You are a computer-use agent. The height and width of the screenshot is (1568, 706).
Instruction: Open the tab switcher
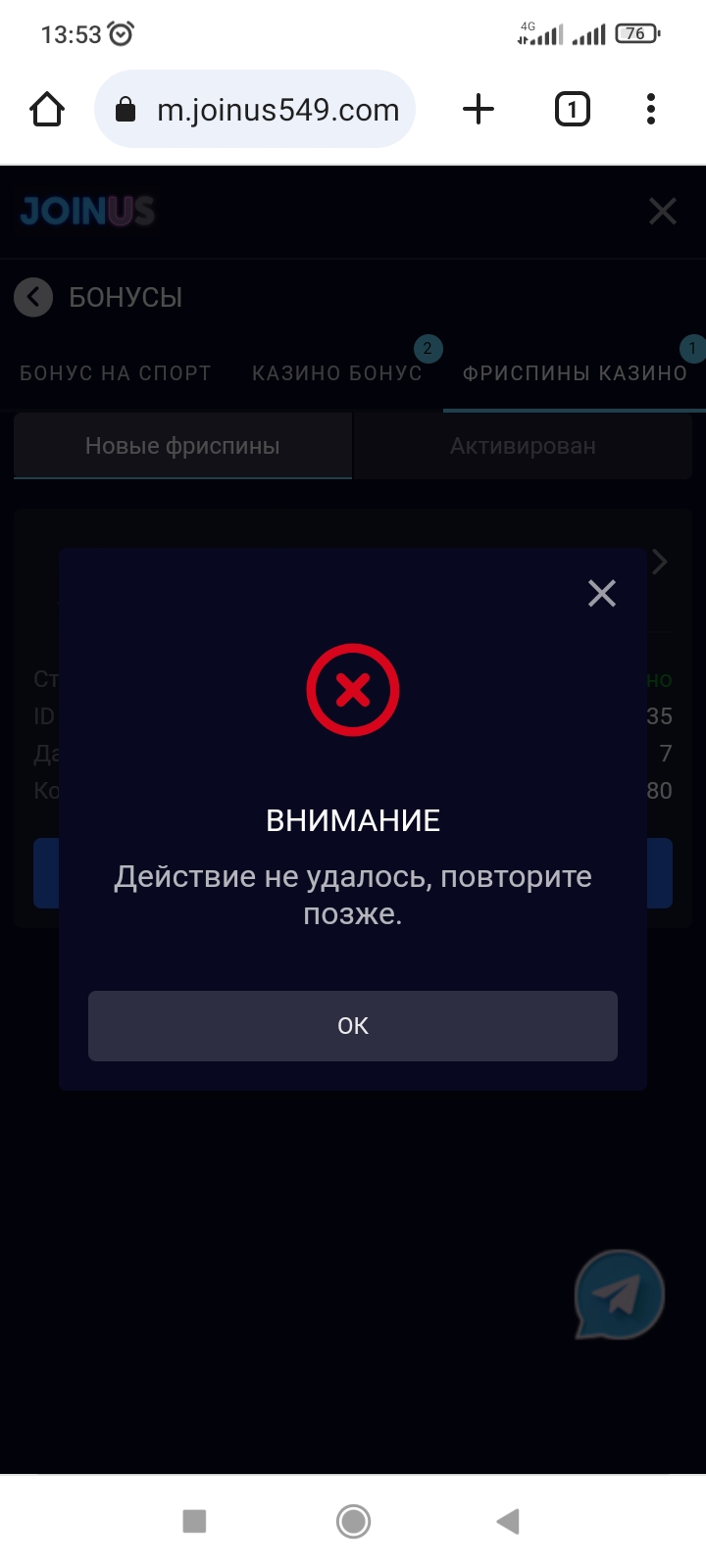click(573, 109)
